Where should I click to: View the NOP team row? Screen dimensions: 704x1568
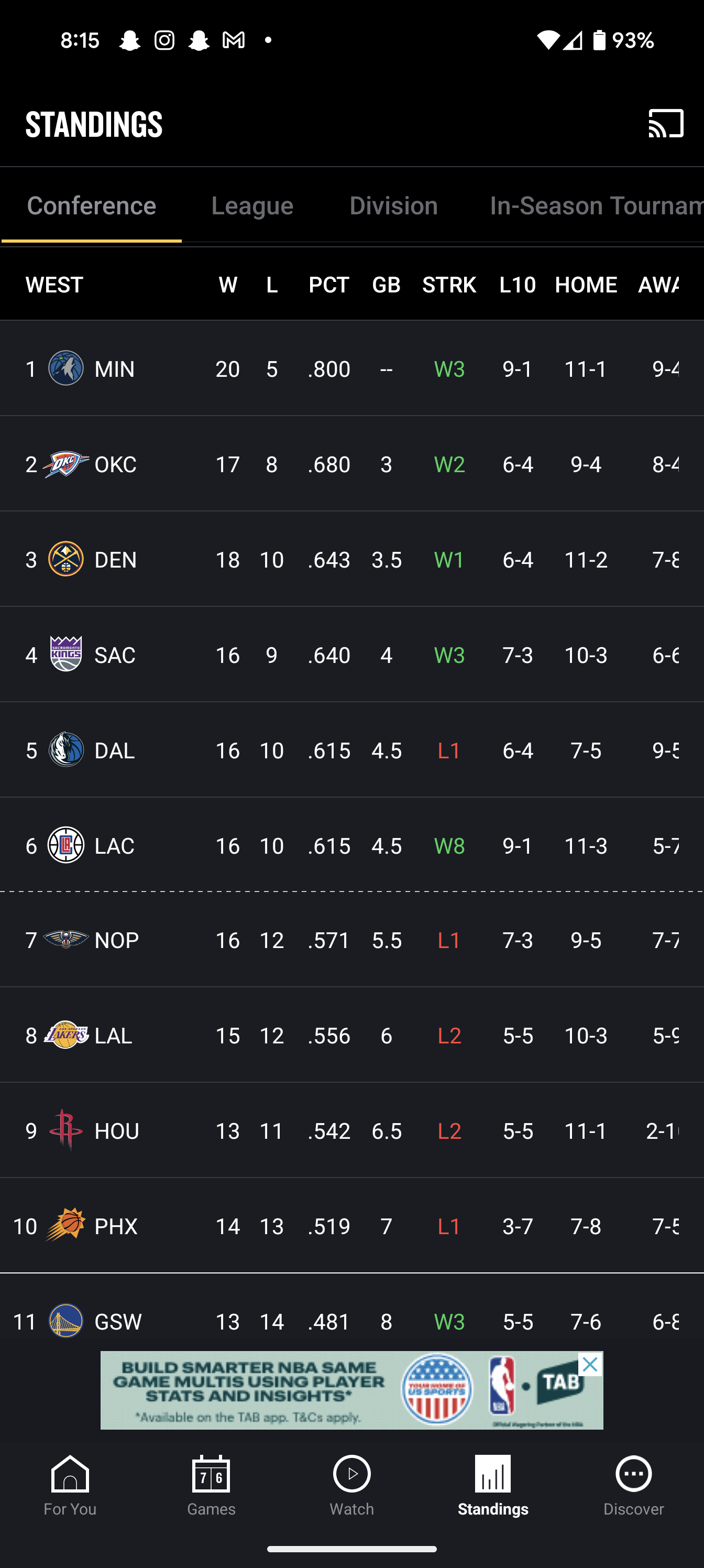[351, 941]
